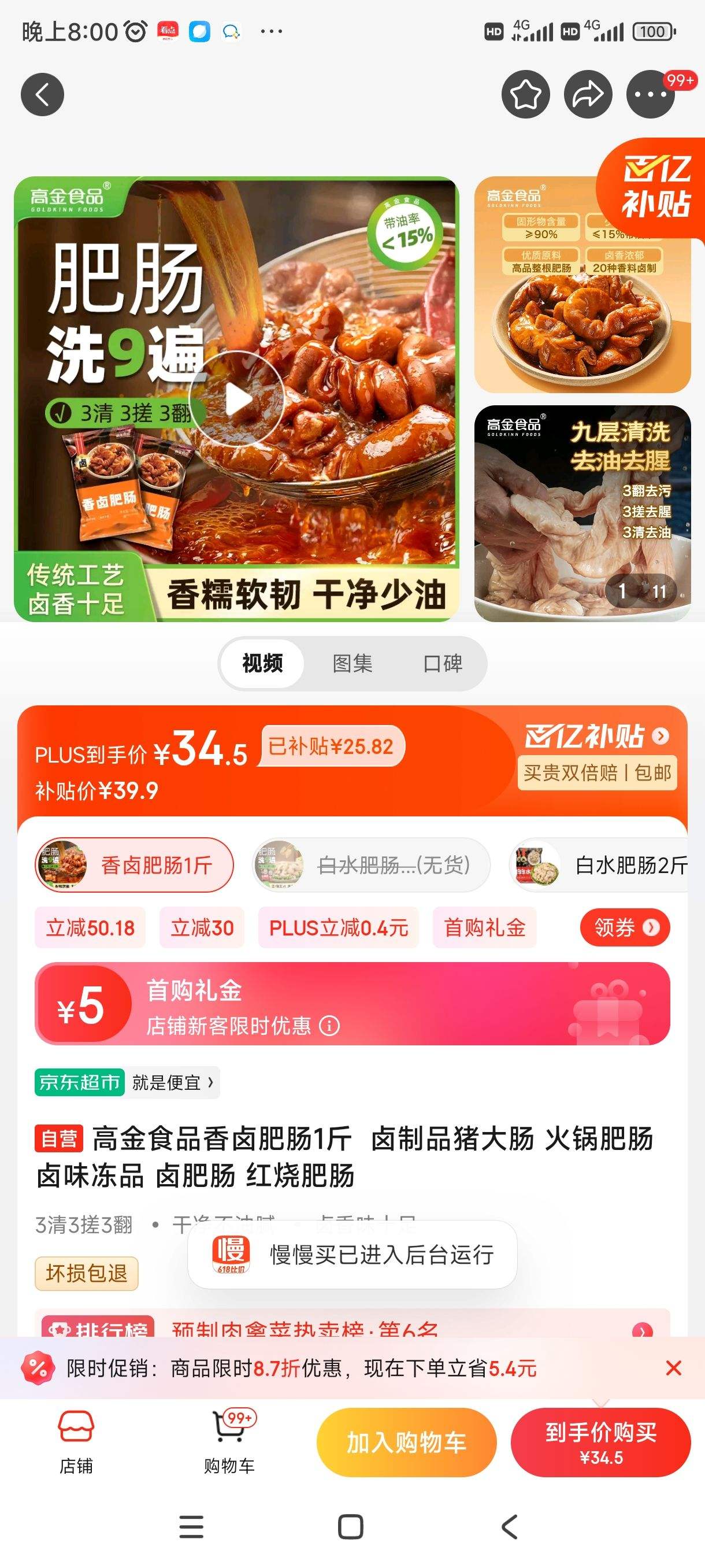Favorite this product with the star icon
Image resolution: width=705 pixels, height=1568 pixels.
(525, 94)
